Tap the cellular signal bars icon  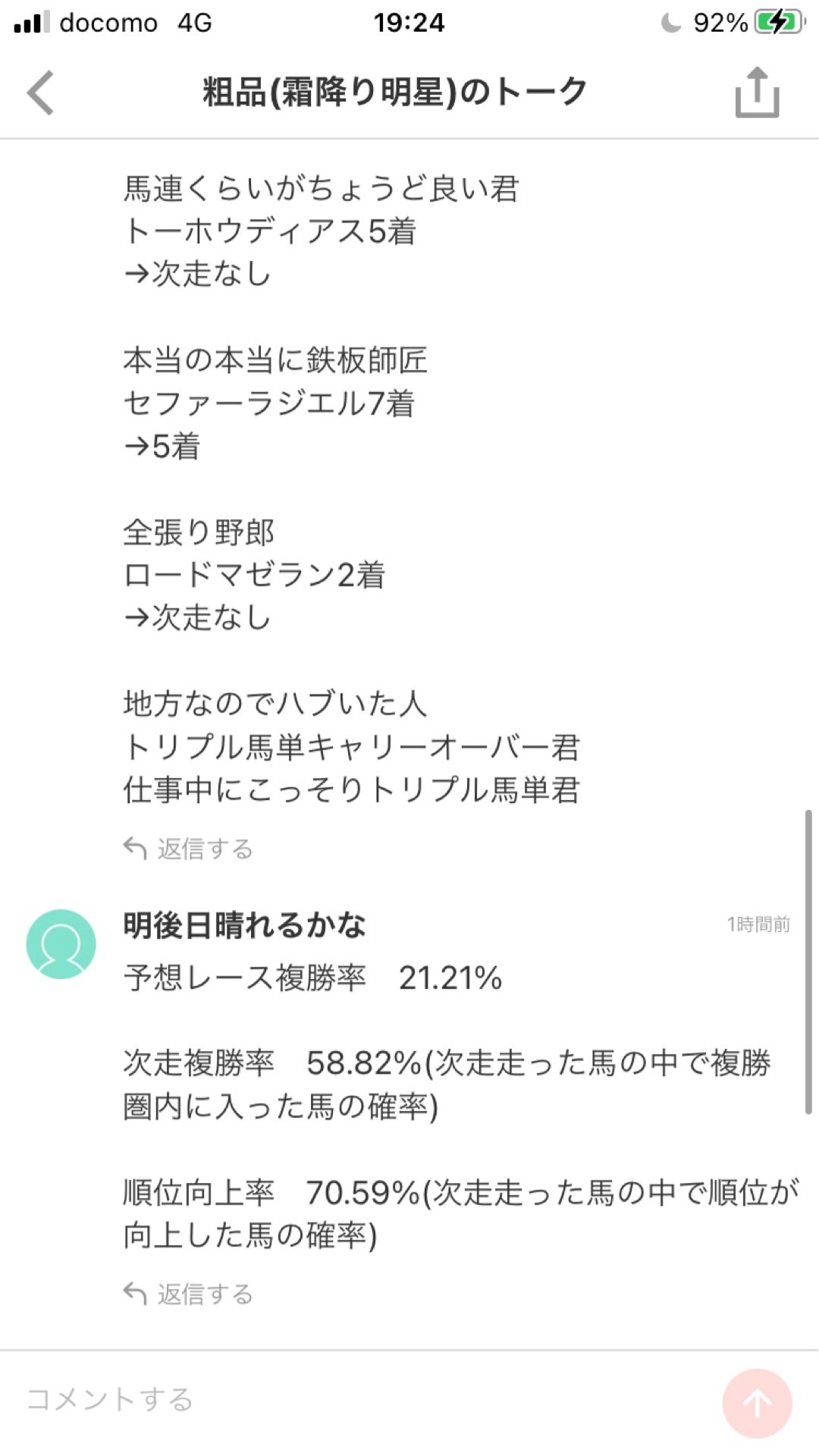[30, 23]
